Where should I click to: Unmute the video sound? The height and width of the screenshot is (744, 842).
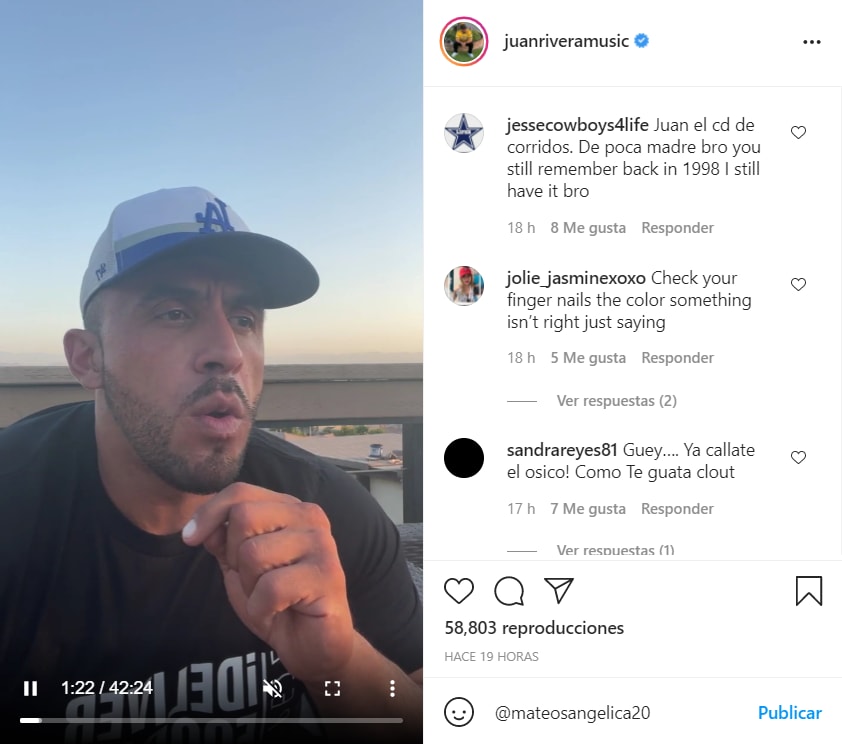272,688
